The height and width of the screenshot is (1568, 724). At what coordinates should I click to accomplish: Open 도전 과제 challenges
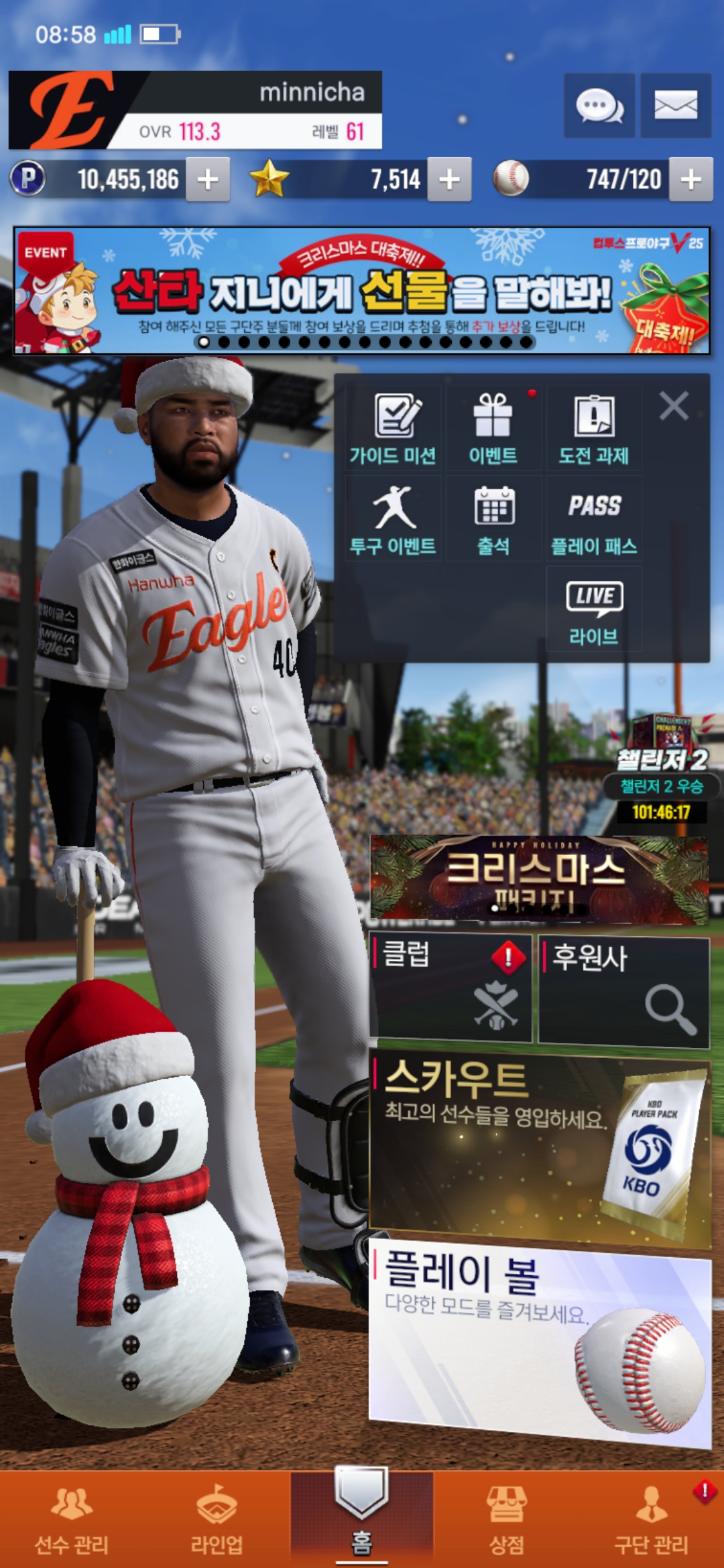pyautogui.click(x=594, y=429)
